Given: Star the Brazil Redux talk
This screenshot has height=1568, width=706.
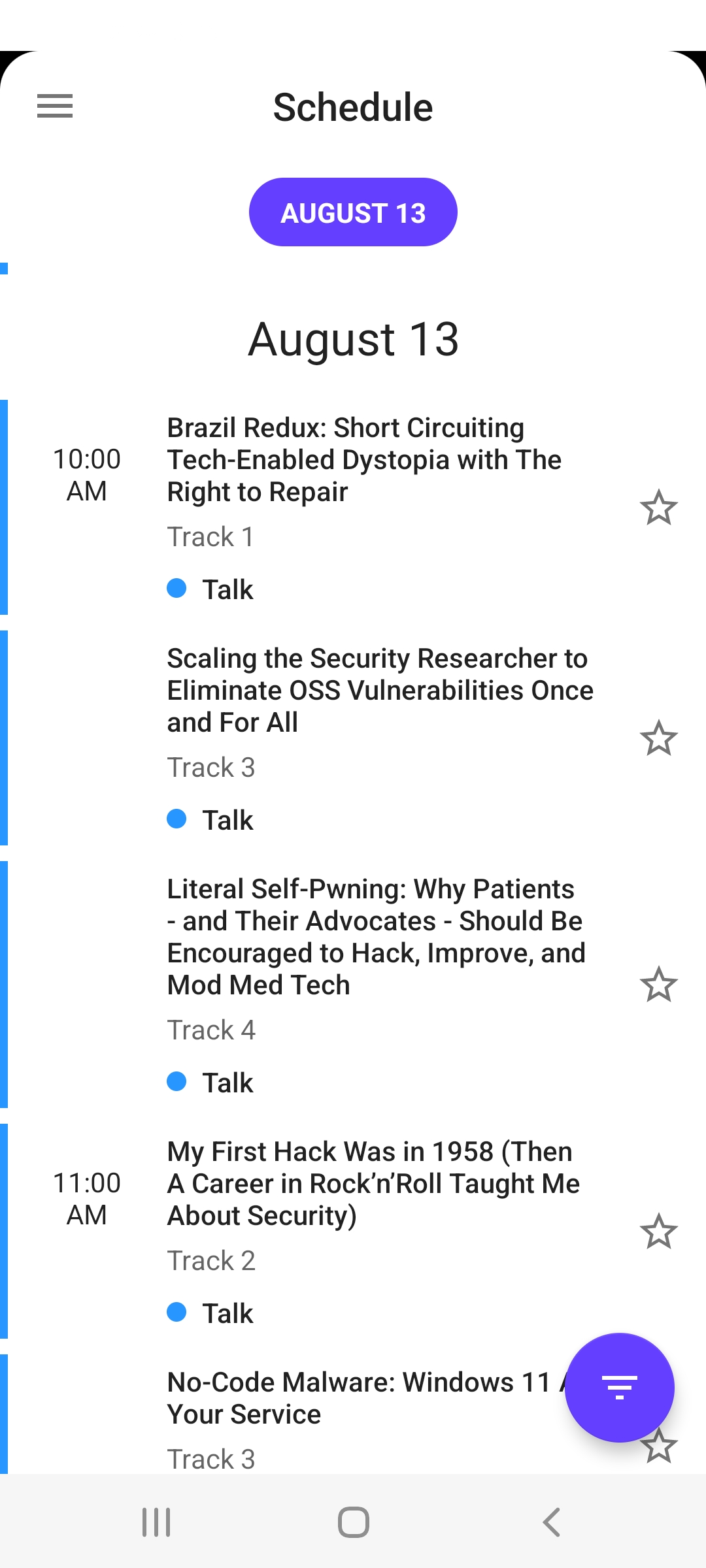Looking at the screenshot, I should (658, 508).
